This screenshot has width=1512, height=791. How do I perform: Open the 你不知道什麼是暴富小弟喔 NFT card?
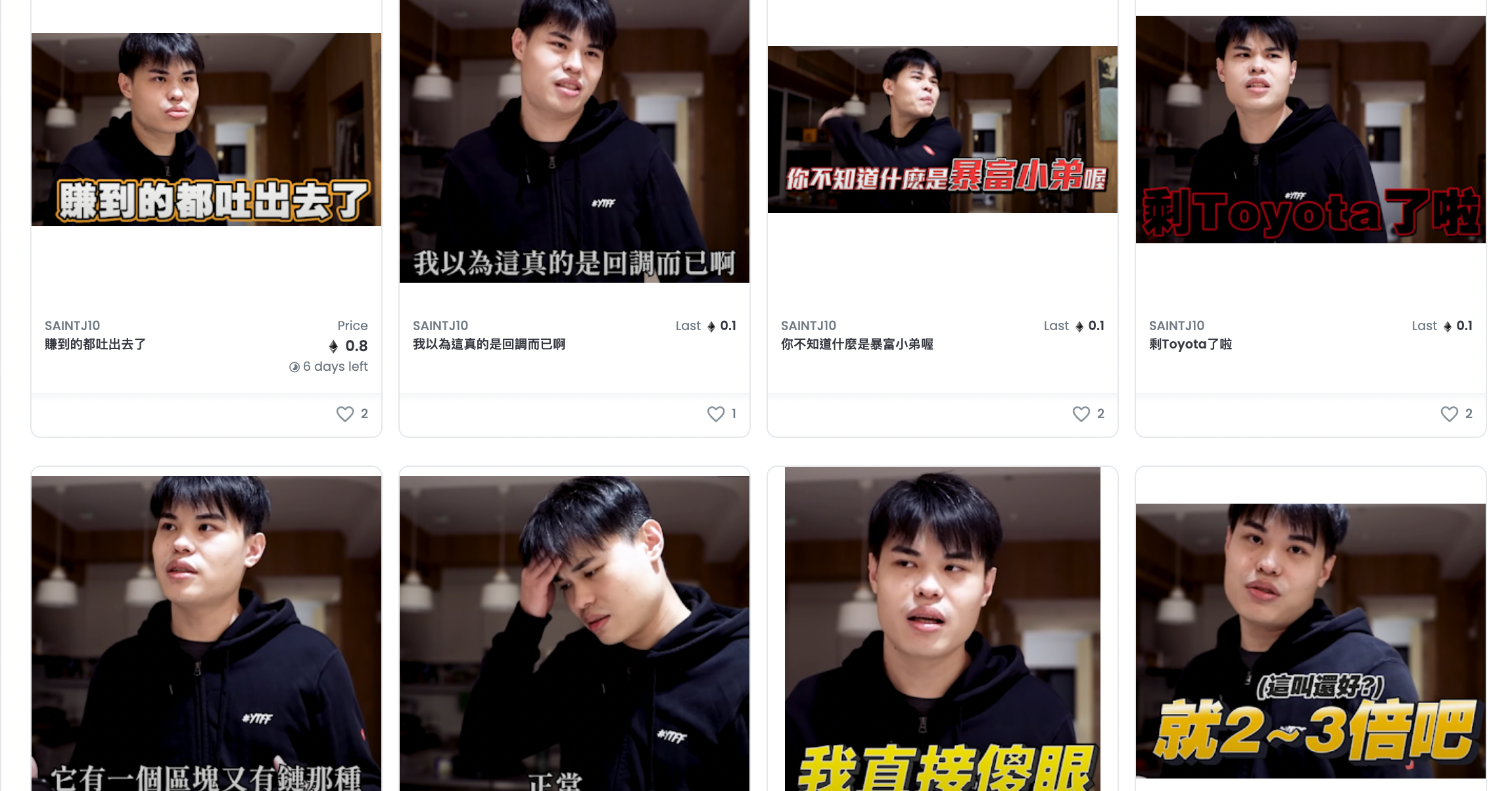[x=942, y=130]
